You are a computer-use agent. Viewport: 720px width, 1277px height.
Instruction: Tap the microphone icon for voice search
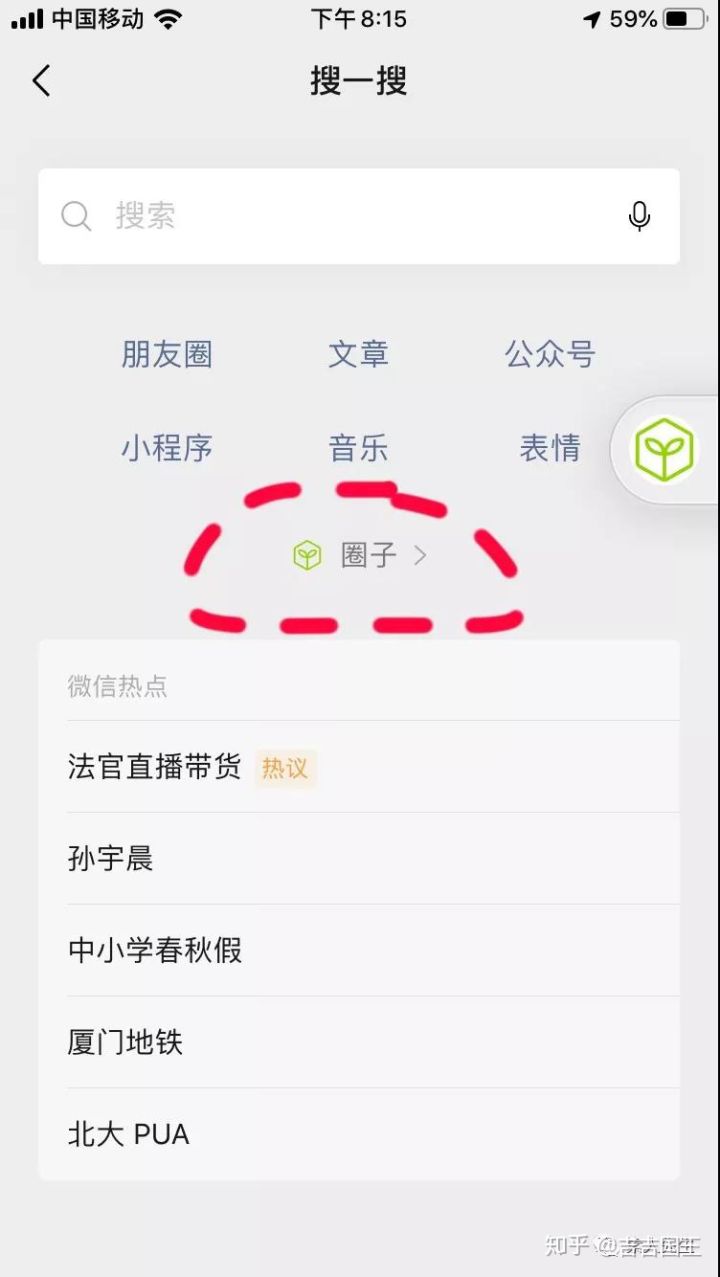(640, 216)
